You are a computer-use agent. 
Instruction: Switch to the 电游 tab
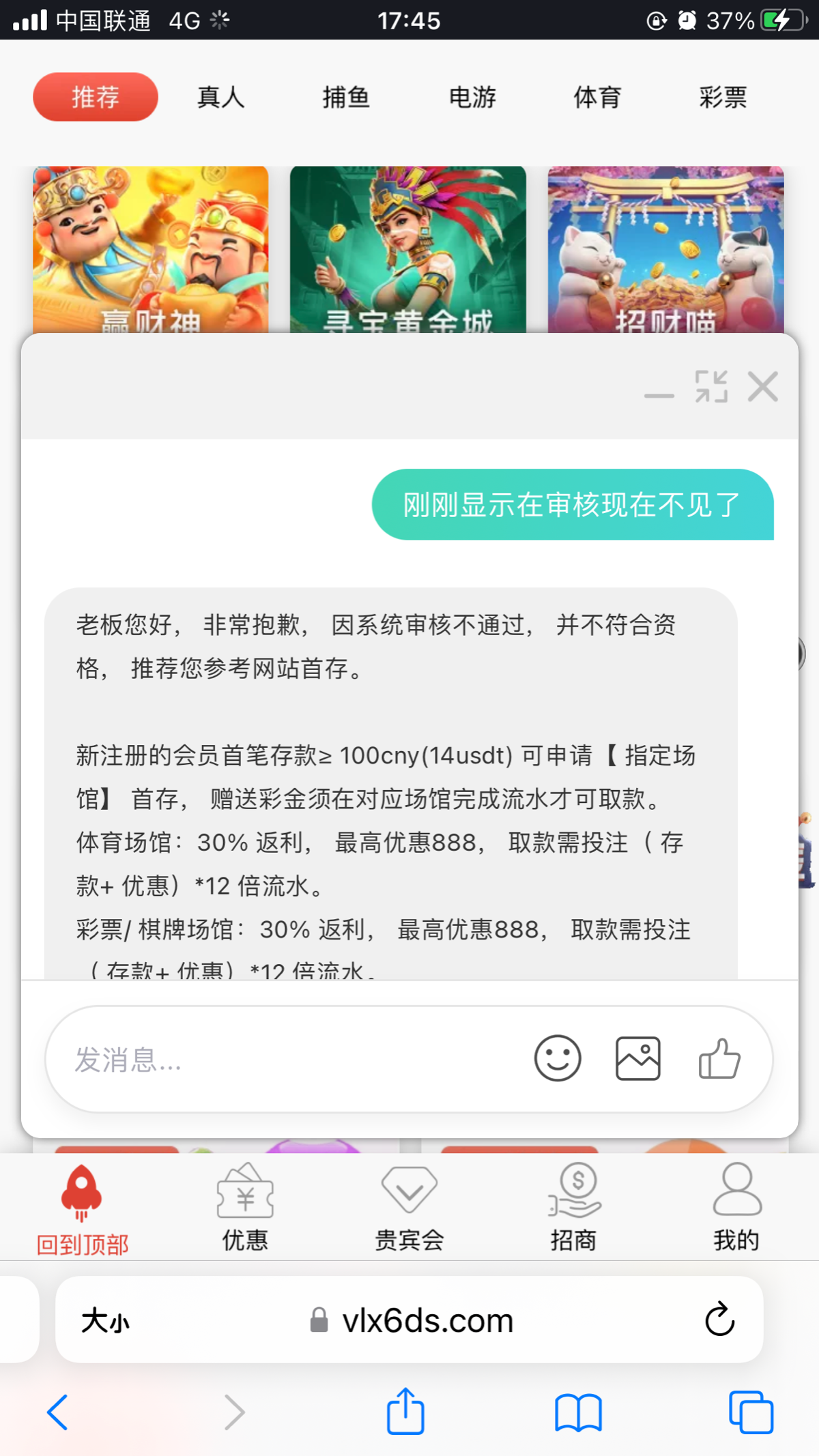pyautogui.click(x=472, y=97)
